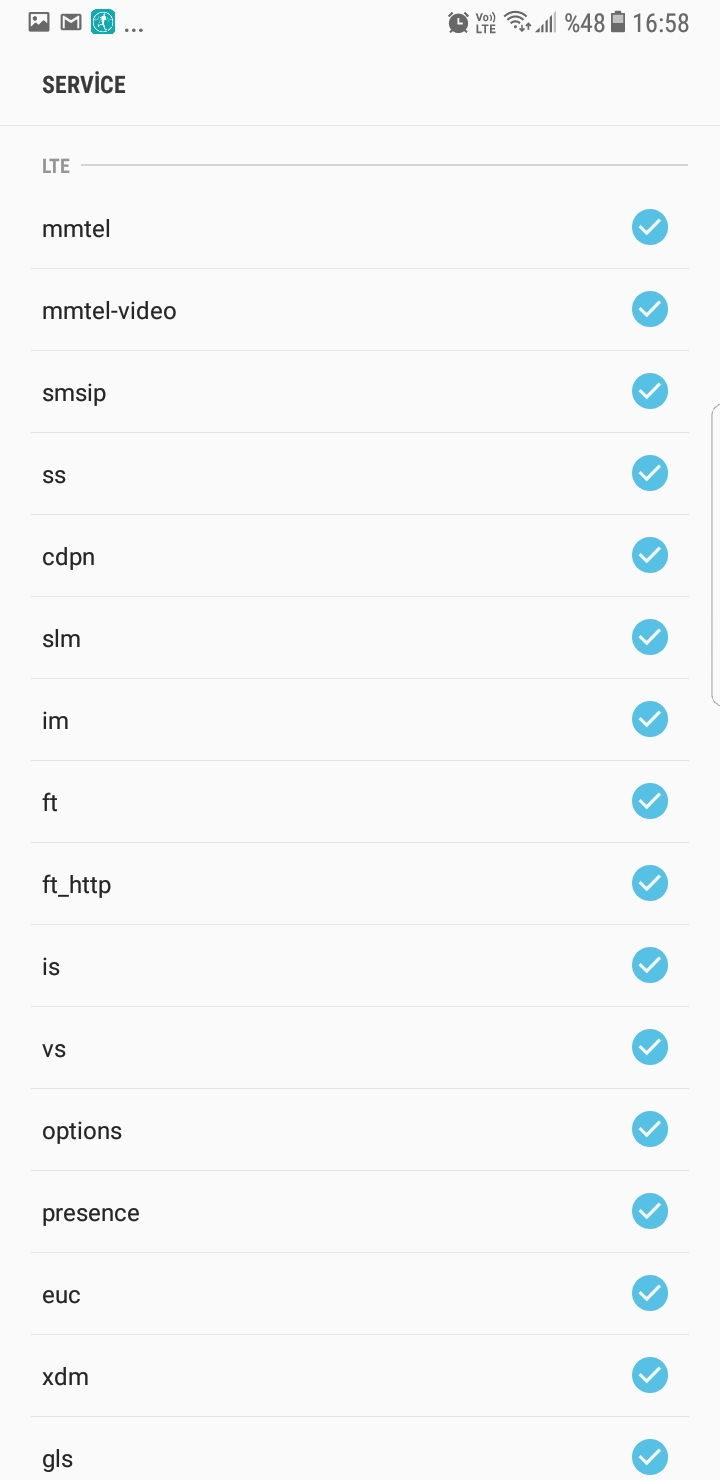Deselect the ft_http service
This screenshot has height=1480, width=720.
pos(649,884)
